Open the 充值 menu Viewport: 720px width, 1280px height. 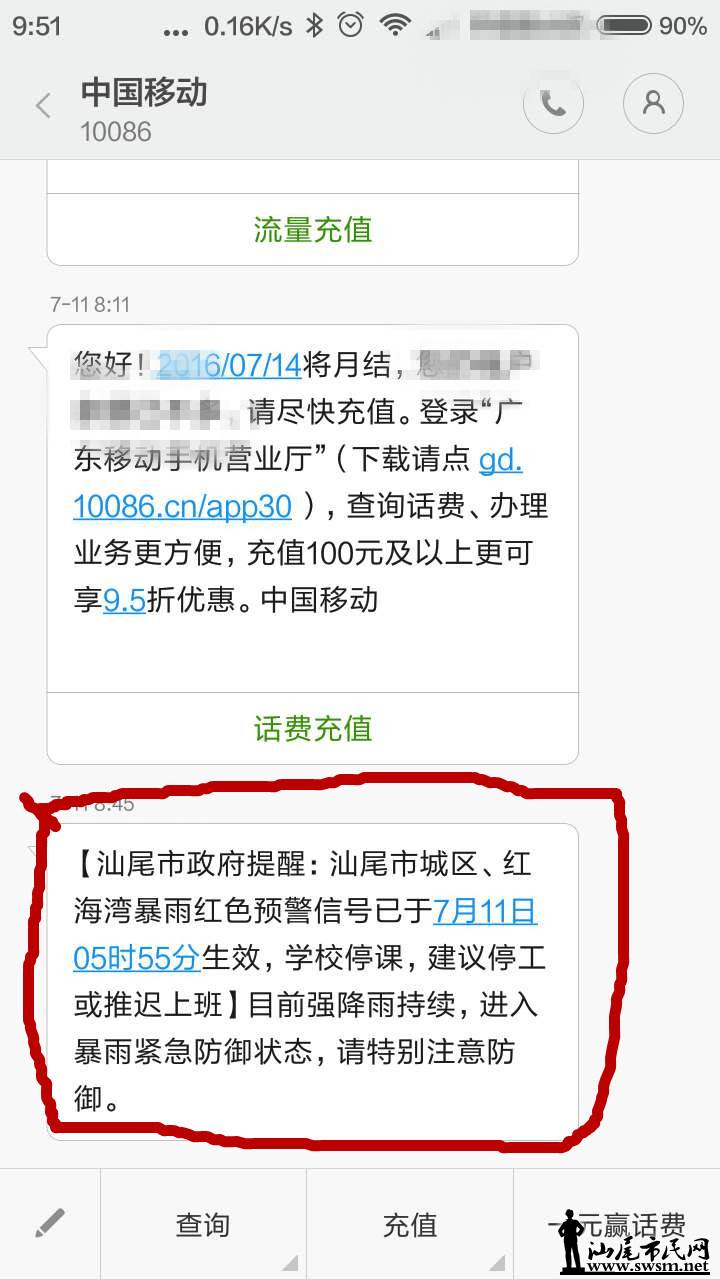(410, 1225)
